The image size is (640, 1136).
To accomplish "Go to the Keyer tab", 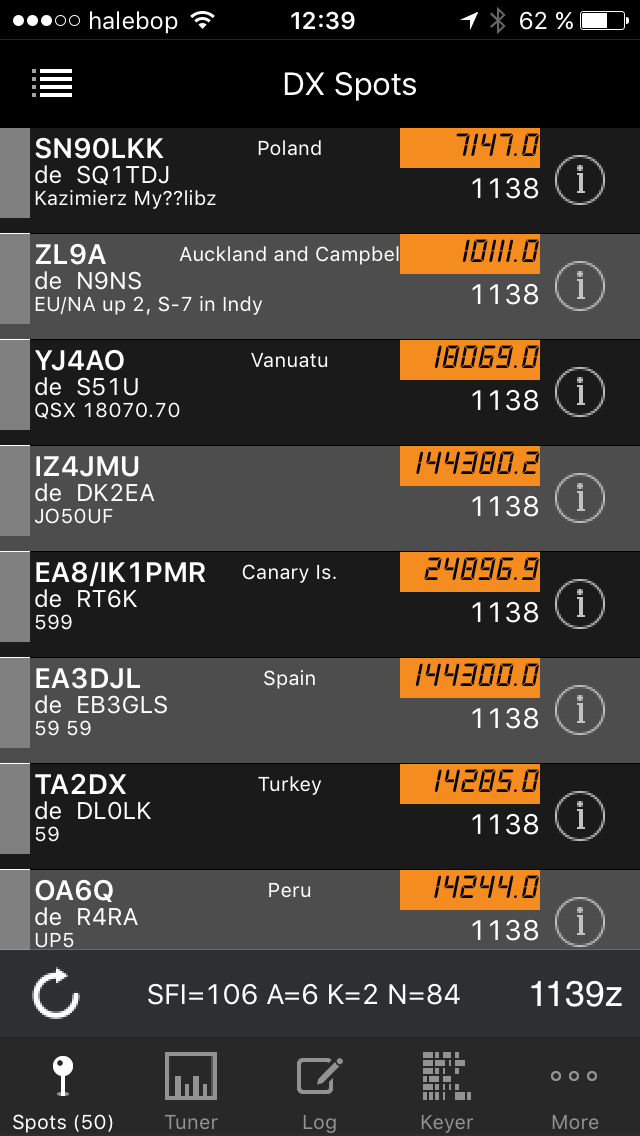I will (447, 1090).
